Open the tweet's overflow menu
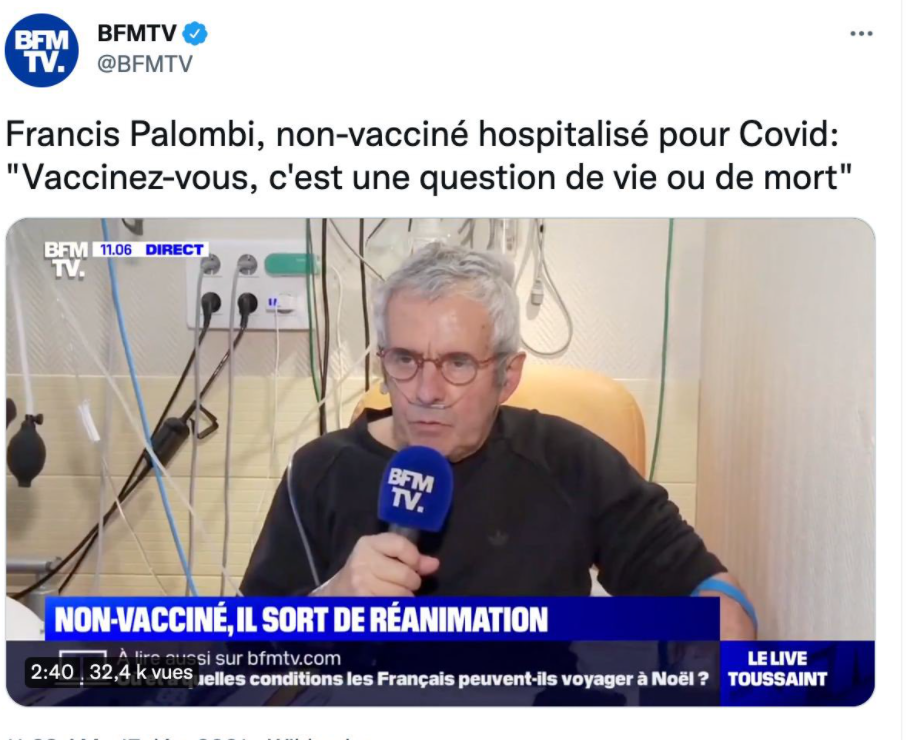The width and height of the screenshot is (907, 740). pyautogui.click(x=861, y=33)
